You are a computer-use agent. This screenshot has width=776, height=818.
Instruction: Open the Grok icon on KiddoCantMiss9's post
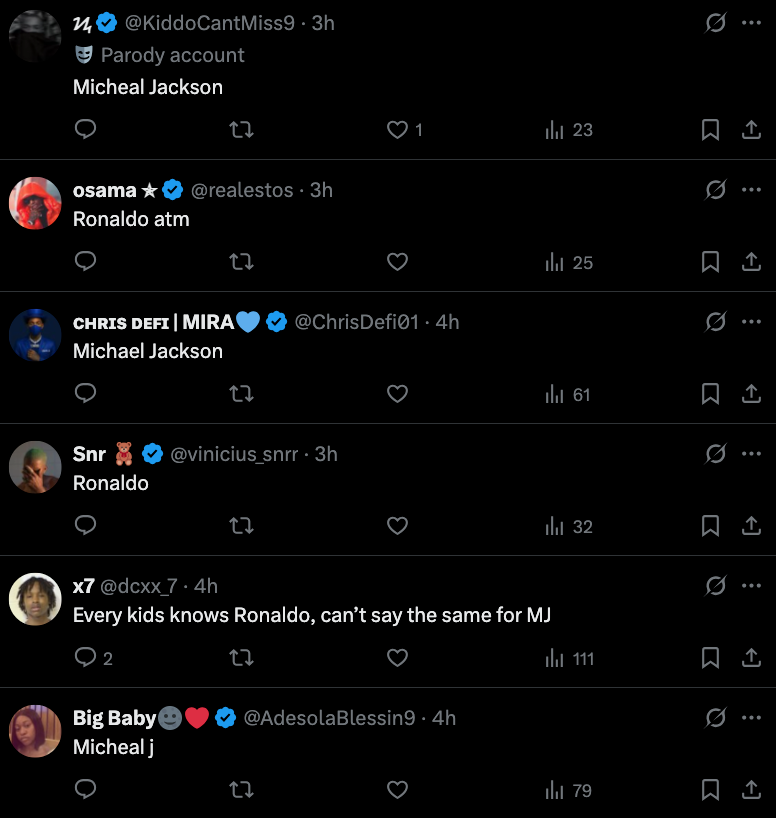point(715,22)
